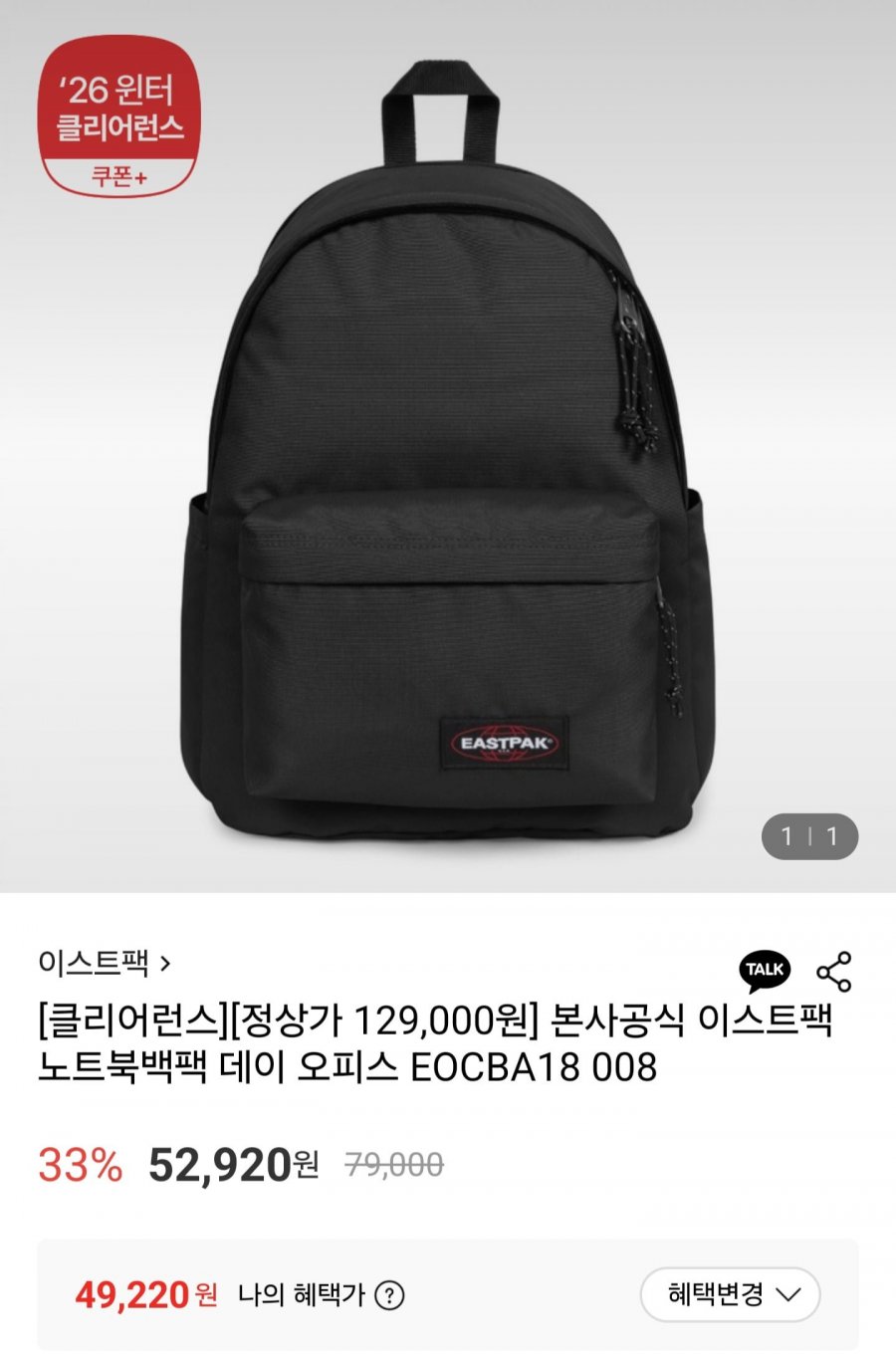Tap the share icon
896x1359 pixels.
pos(833,972)
